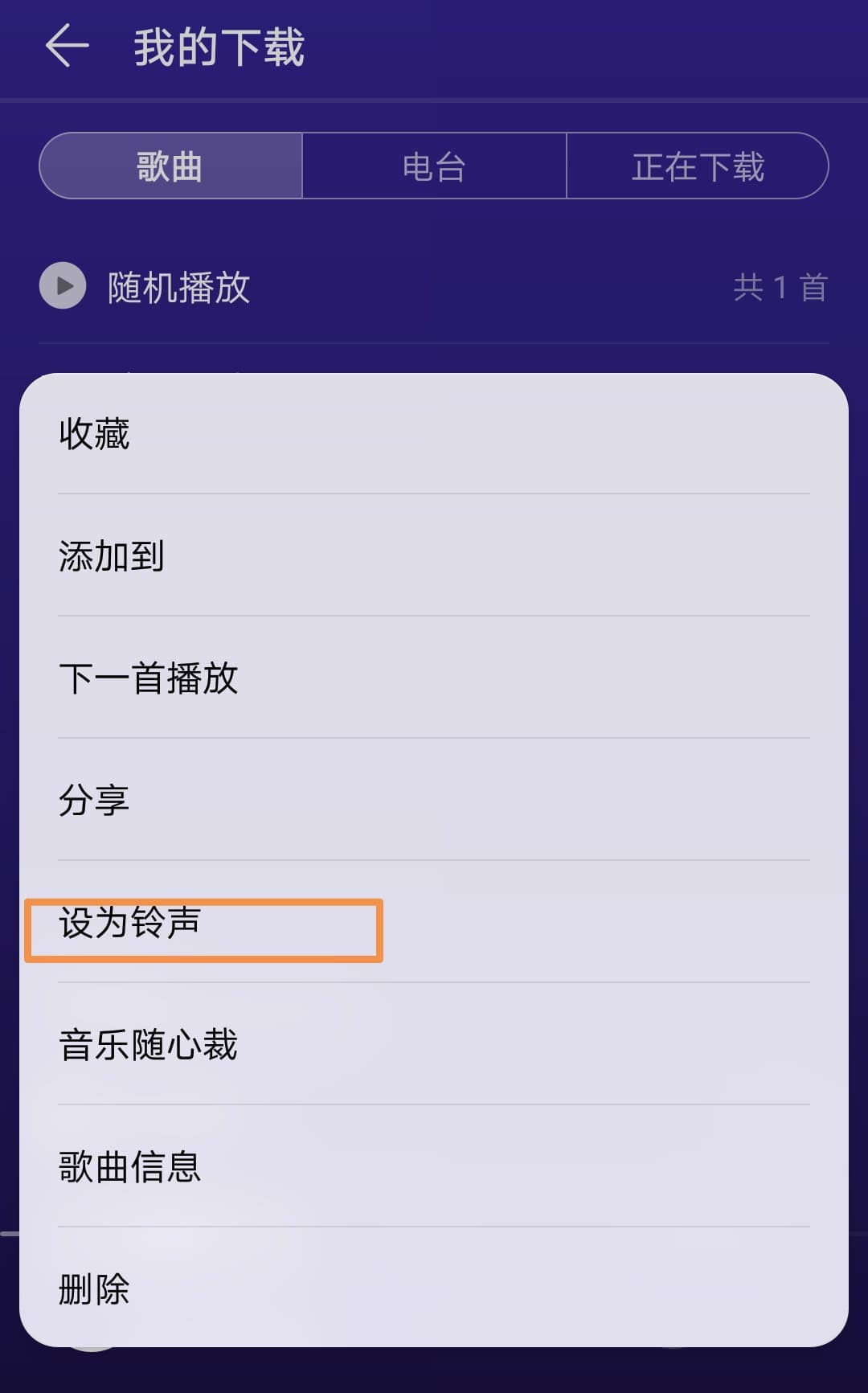This screenshot has width=868, height=1393.
Task: Tap the highlighted ringtone option box
Action: 203,930
